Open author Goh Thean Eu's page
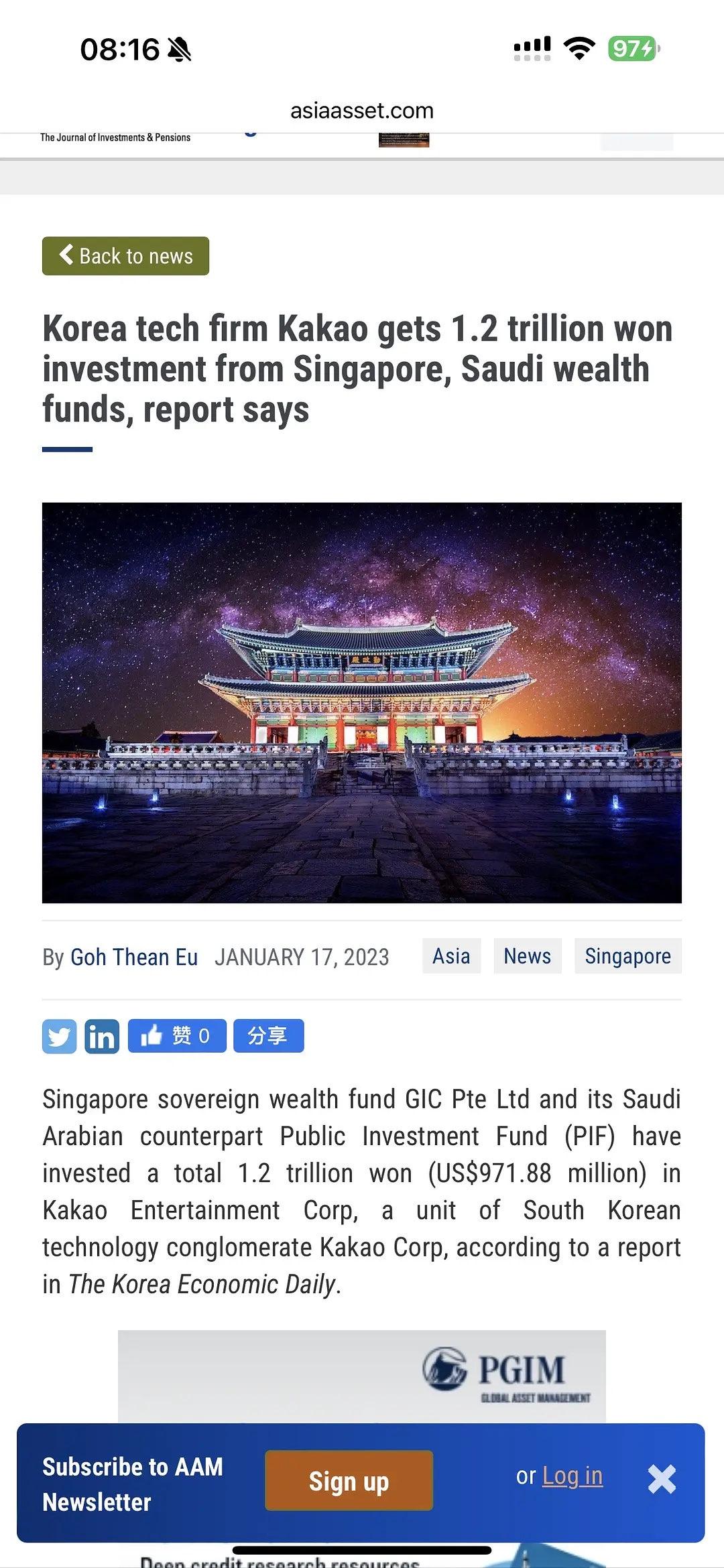This screenshot has height=1568, width=724. coord(133,957)
